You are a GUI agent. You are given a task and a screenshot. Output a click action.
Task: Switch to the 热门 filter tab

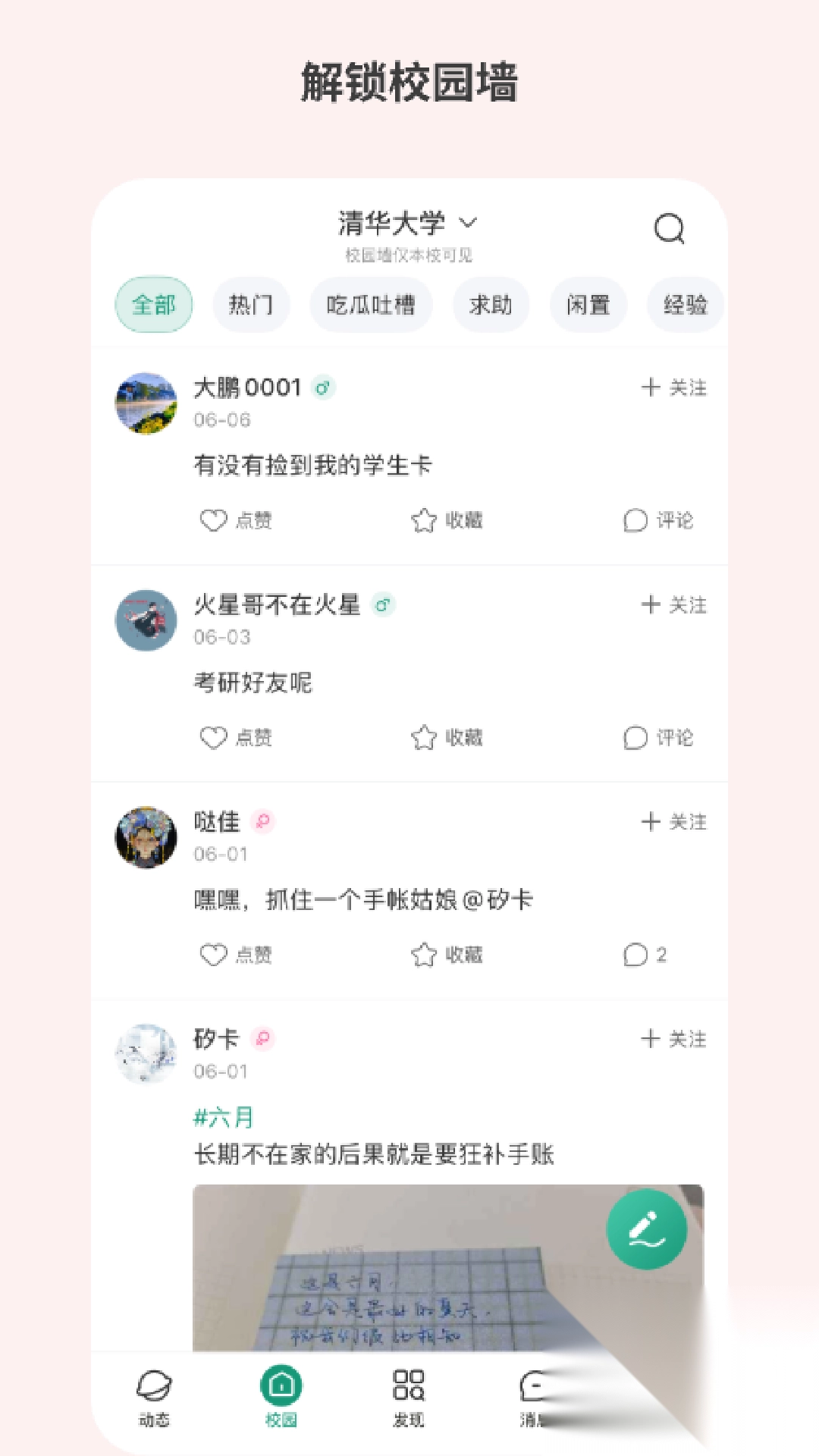pos(251,304)
